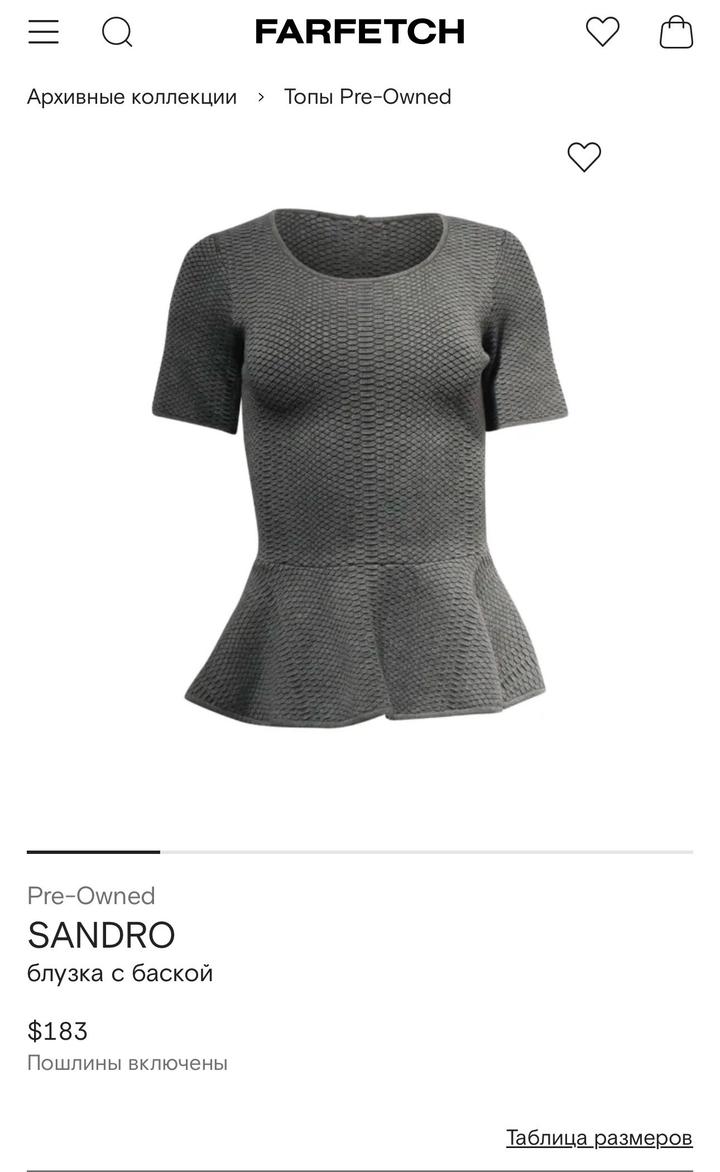Add this peplum blouse to wishlist
This screenshot has width=720, height=1172.
pyautogui.click(x=584, y=157)
